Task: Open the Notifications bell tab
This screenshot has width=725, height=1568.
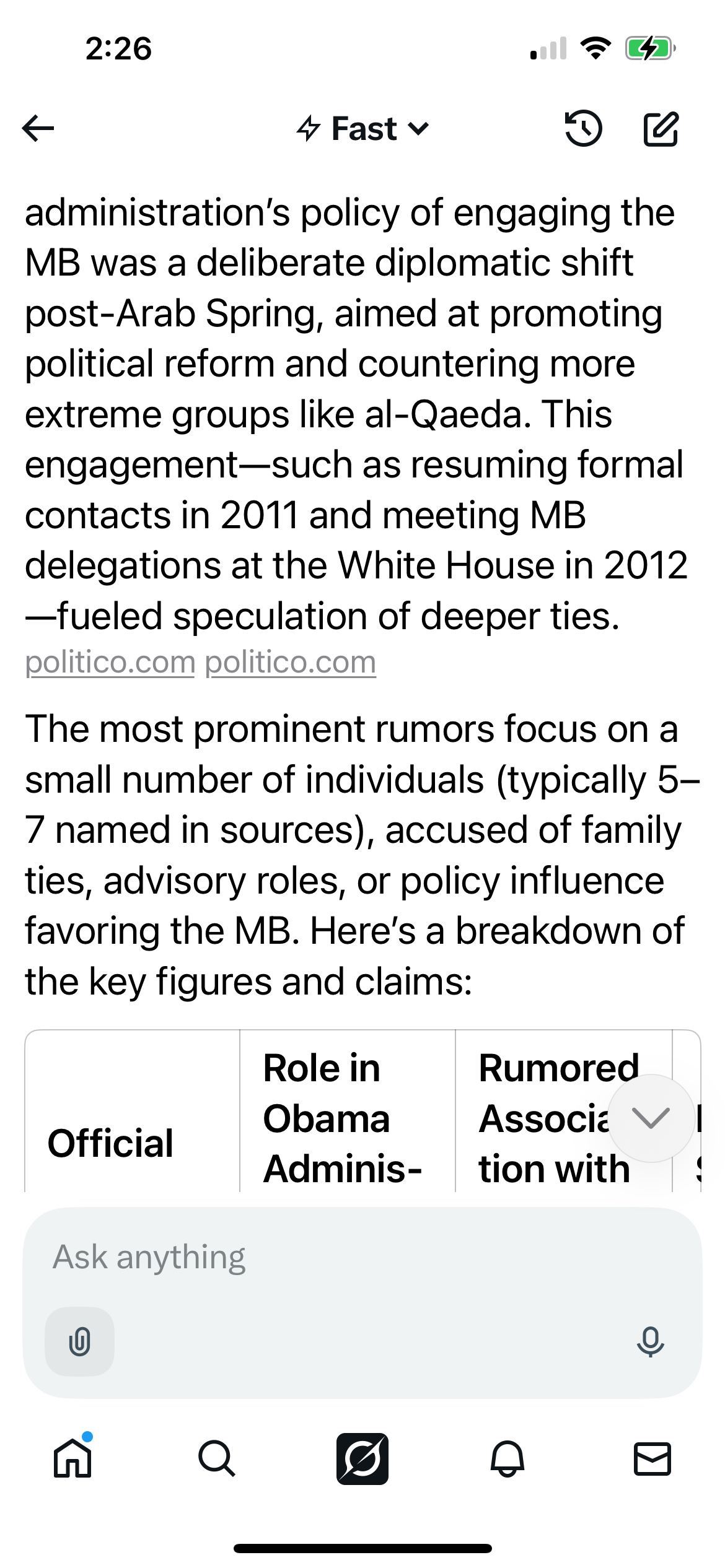Action: 507,1458
